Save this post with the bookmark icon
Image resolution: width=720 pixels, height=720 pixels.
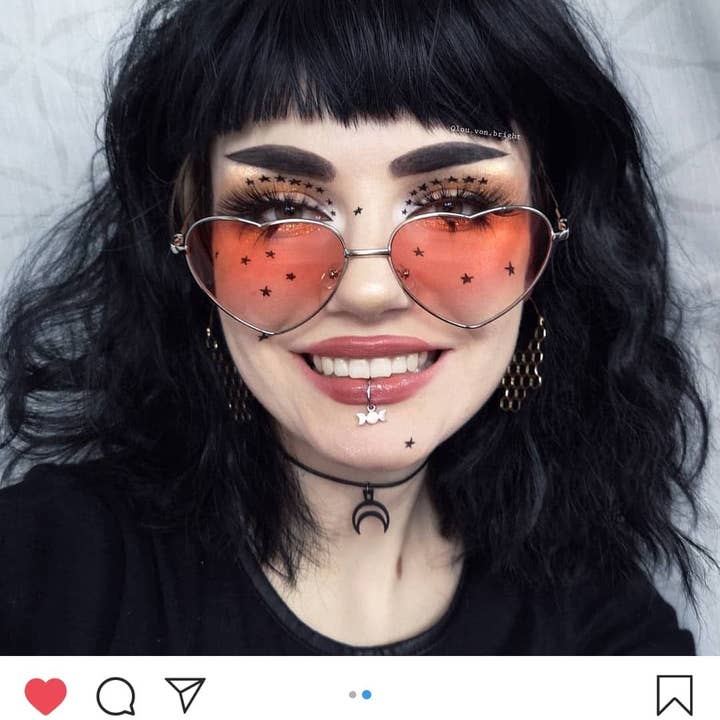point(674,695)
